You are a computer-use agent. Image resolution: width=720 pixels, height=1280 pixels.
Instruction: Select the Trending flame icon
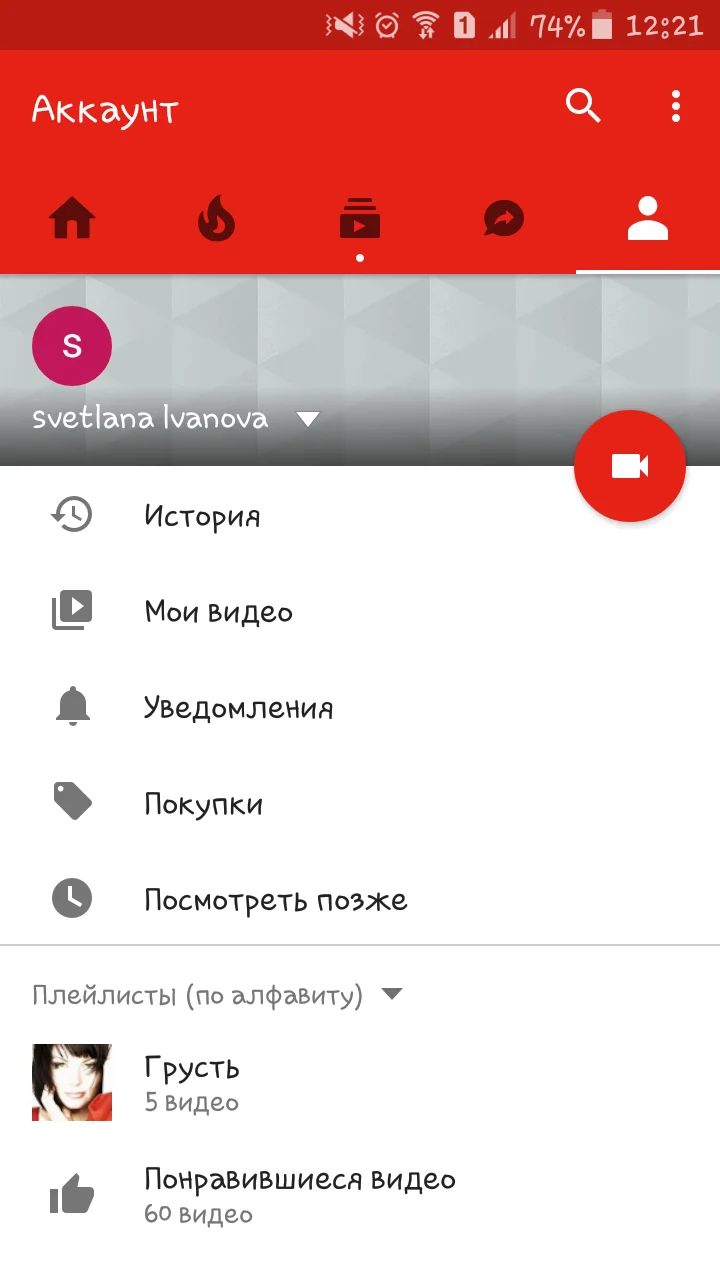pos(216,218)
